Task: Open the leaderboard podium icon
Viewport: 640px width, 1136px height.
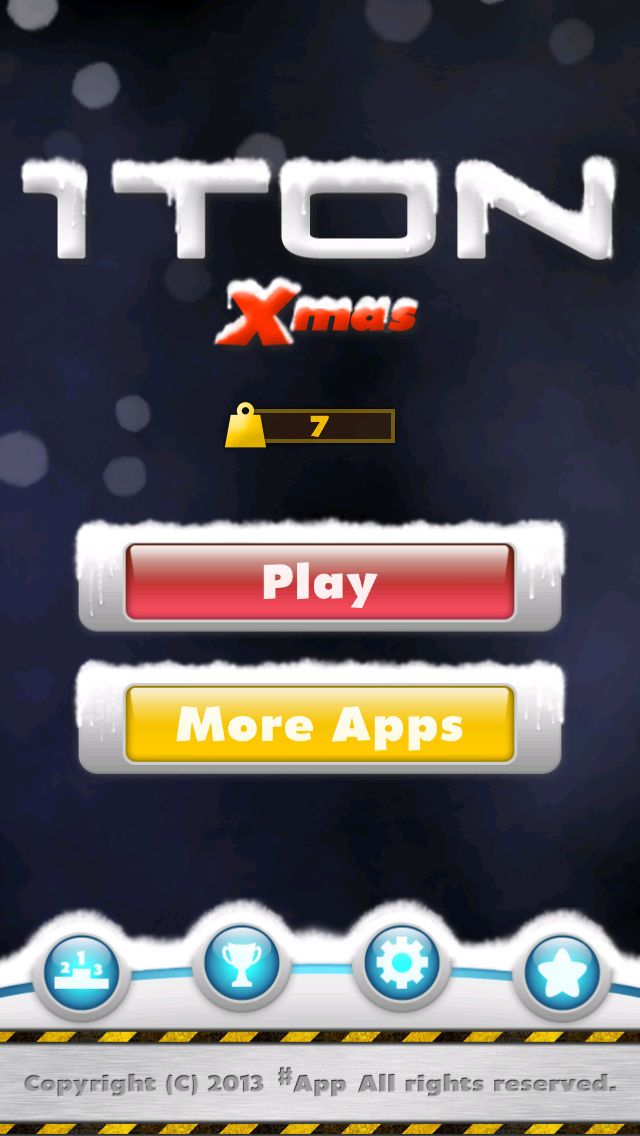Action: 80,970
